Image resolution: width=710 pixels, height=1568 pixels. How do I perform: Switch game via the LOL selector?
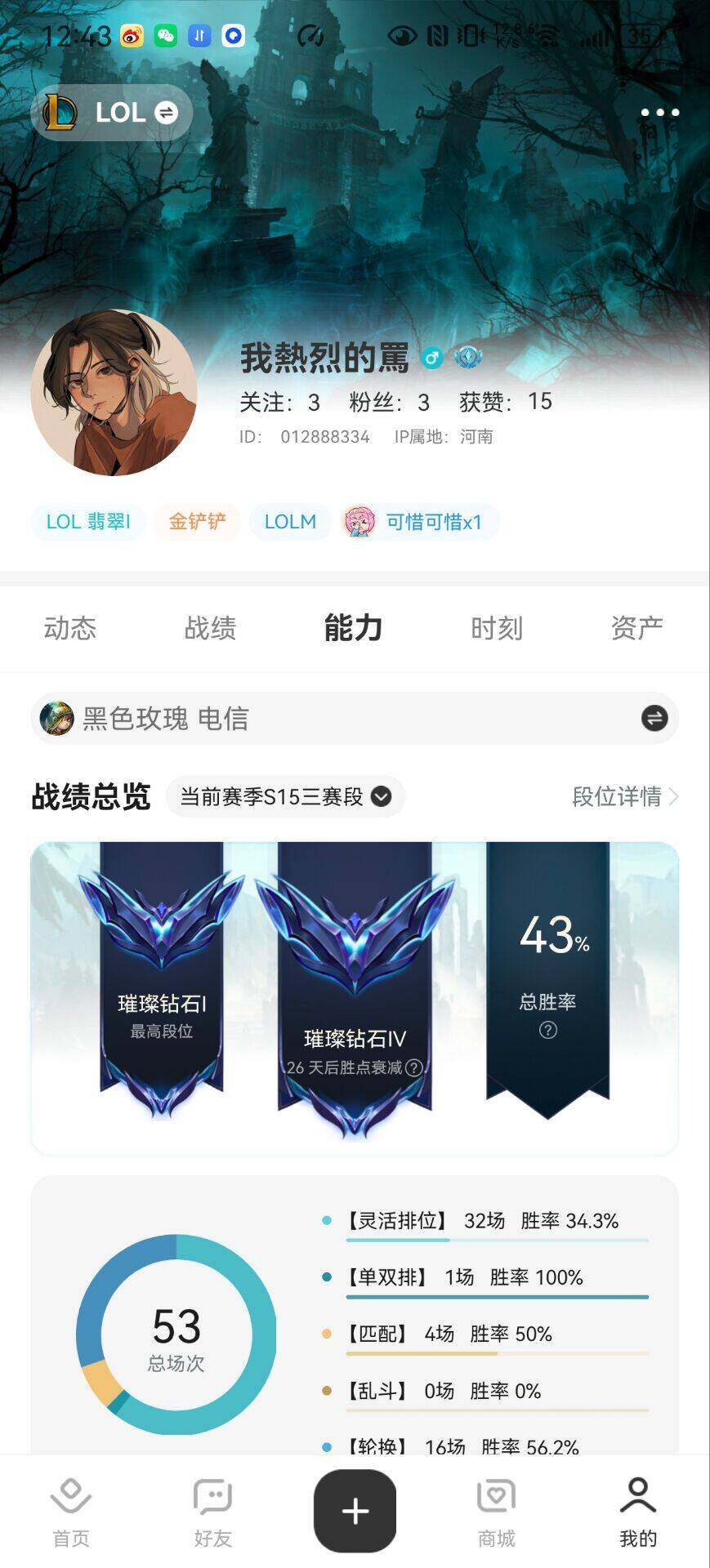click(112, 113)
